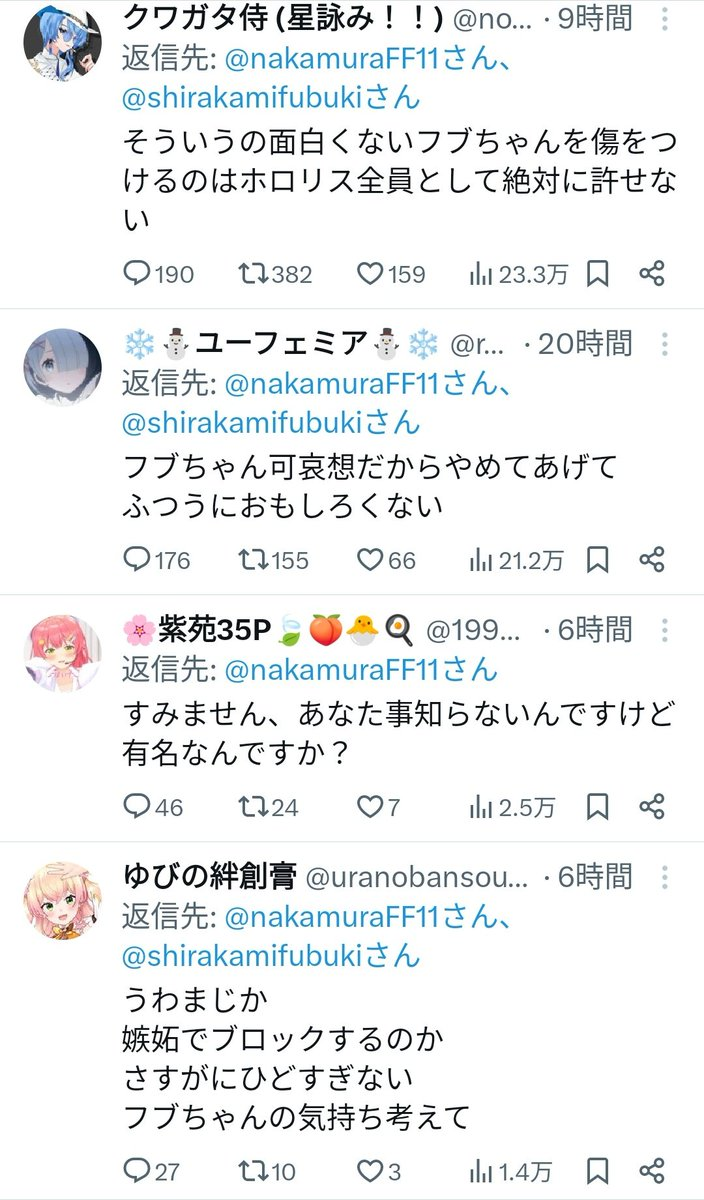Bookmark the reply by クワガタ侍
The width and height of the screenshot is (704, 1200).
[597, 274]
